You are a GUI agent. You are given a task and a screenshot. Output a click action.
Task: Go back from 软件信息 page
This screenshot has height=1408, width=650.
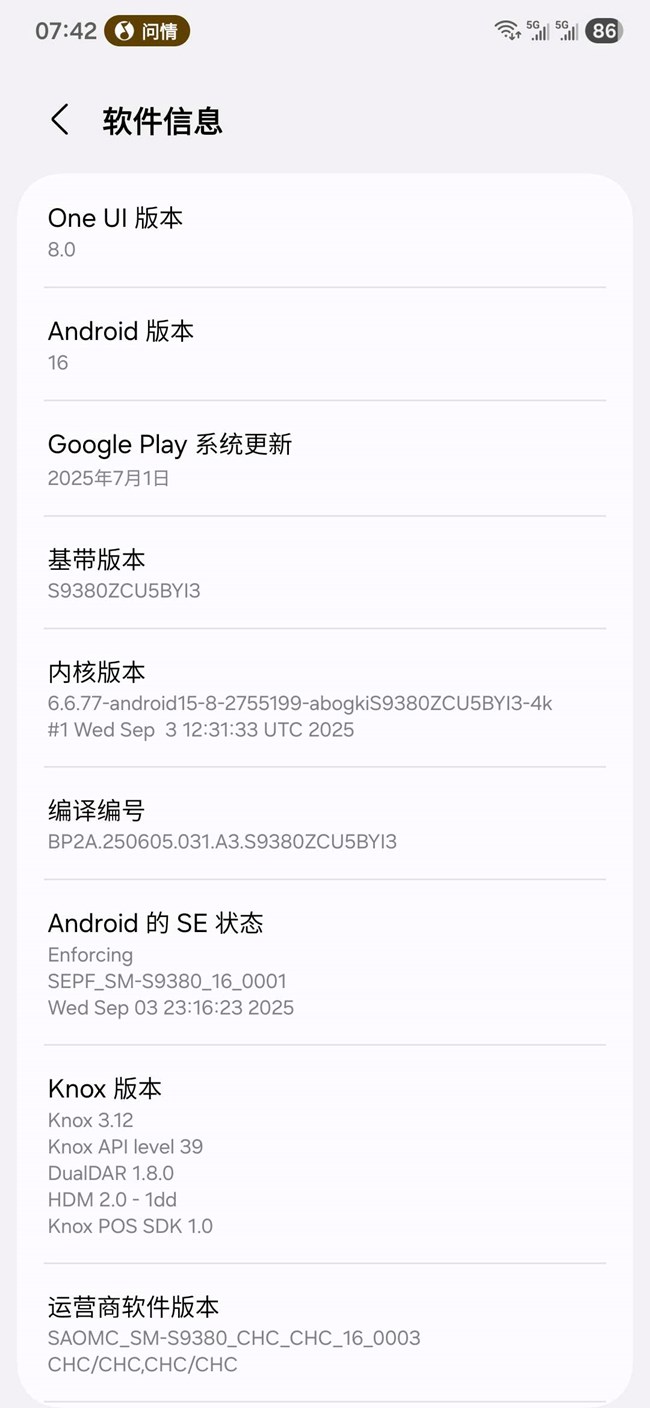pos(60,120)
